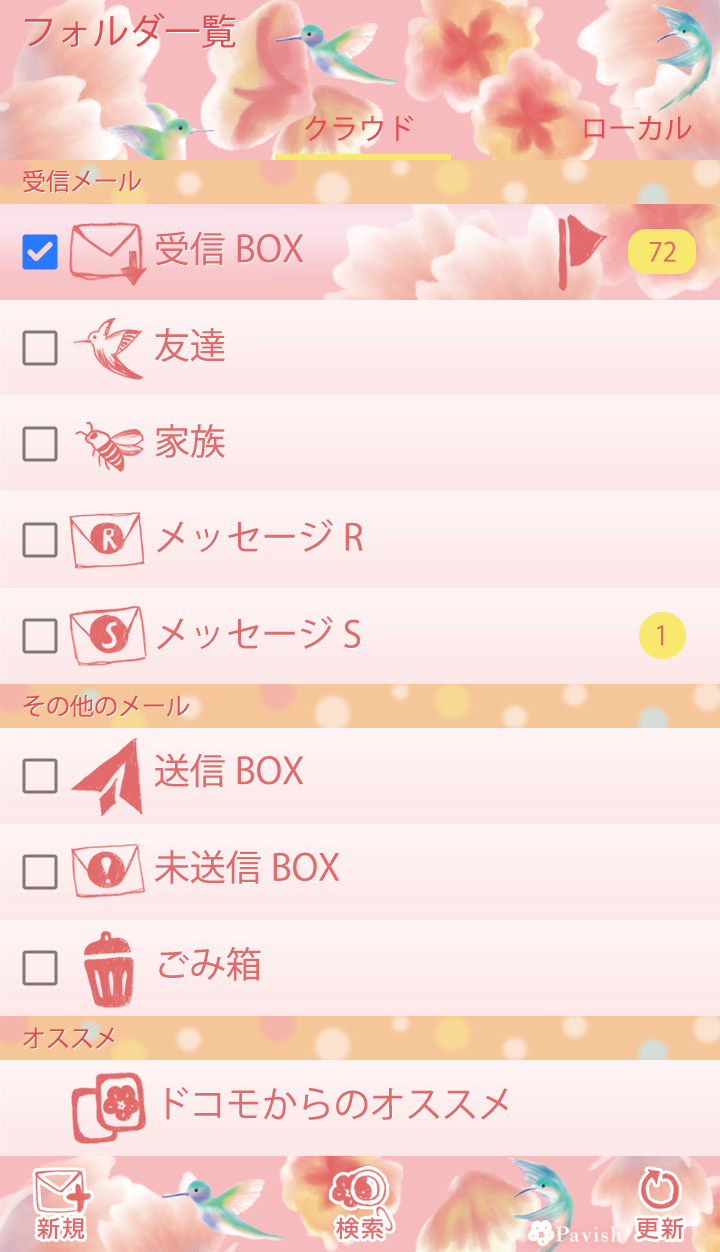Open the 家族 folder
Image resolution: width=720 pixels, height=1252 pixels.
190,443
